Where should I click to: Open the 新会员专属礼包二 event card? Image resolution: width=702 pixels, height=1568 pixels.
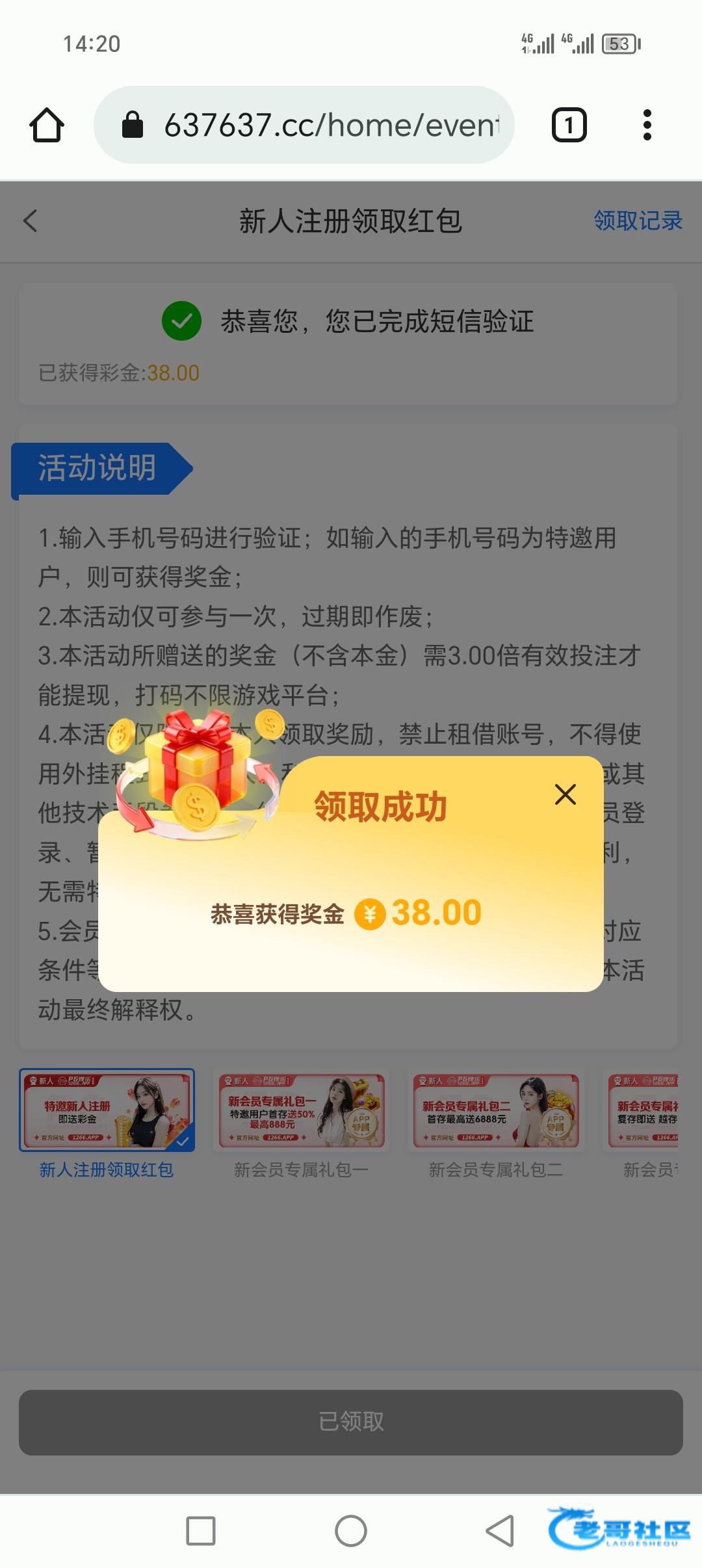pos(495,1110)
